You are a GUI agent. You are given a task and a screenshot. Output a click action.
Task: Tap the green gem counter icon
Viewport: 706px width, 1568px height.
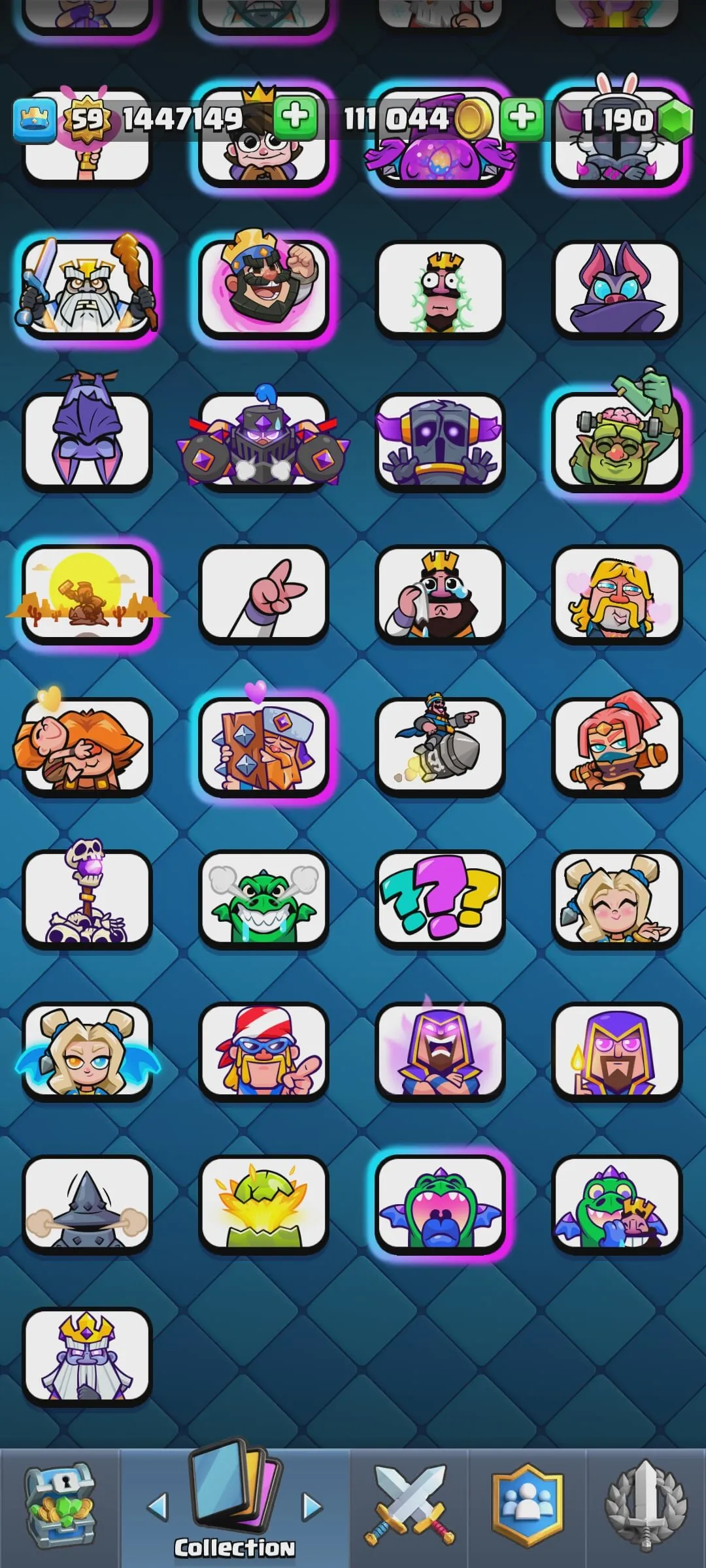point(676,119)
